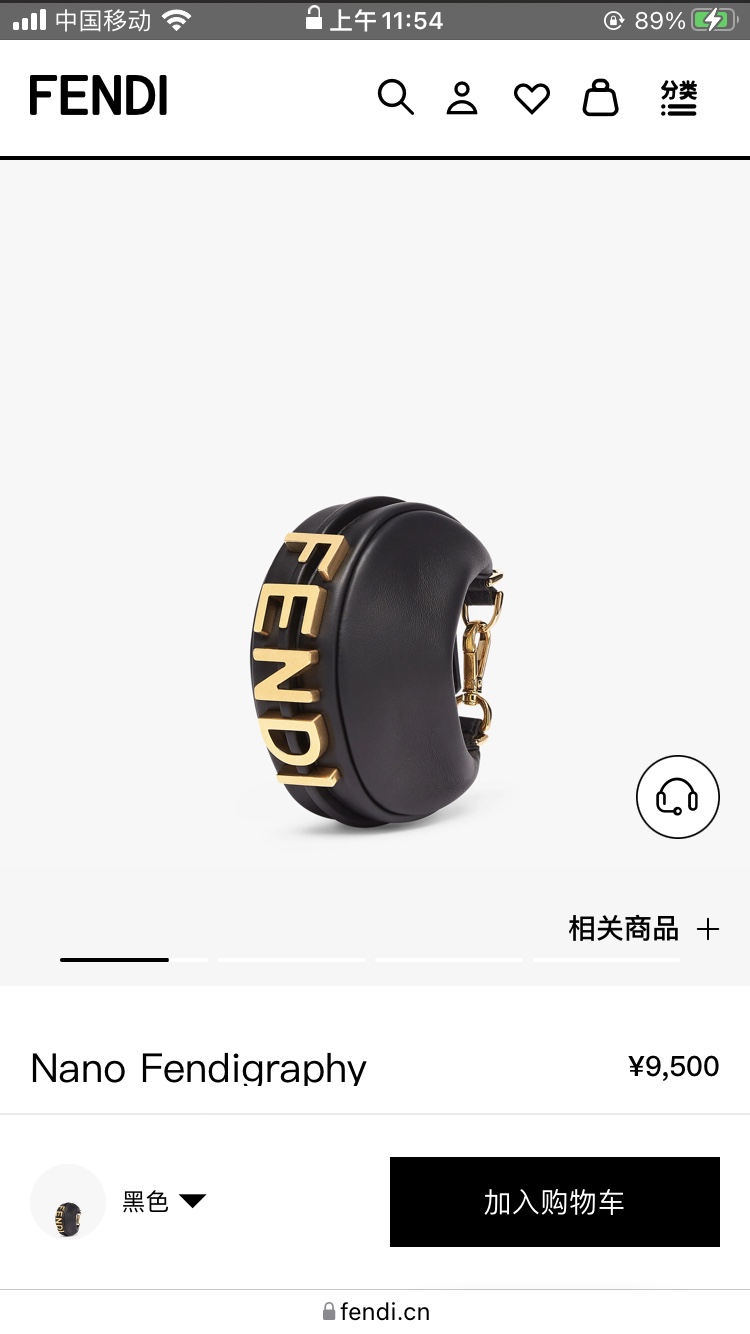The width and height of the screenshot is (750, 1334).
Task: Tap 加入购物车 to add to cart
Action: point(554,1202)
